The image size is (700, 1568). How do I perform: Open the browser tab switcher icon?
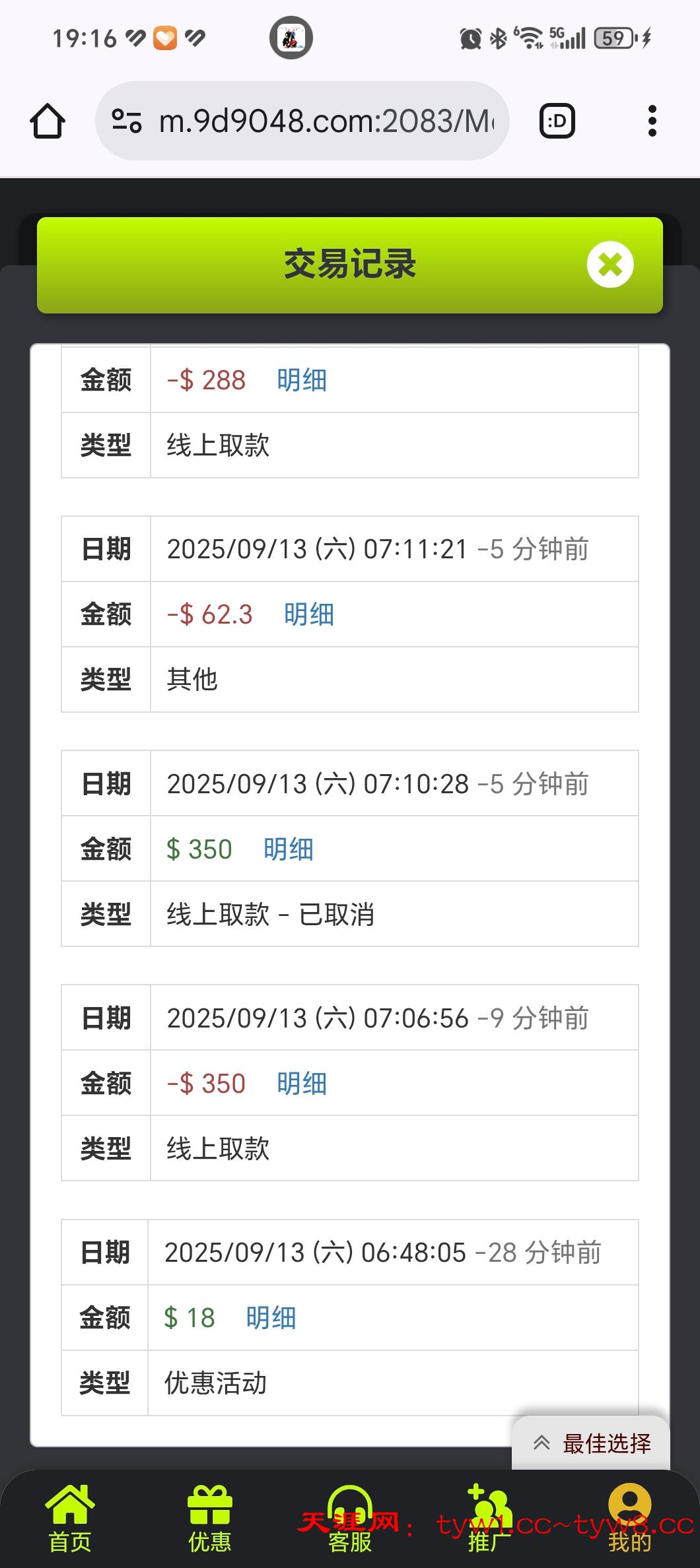(x=556, y=120)
